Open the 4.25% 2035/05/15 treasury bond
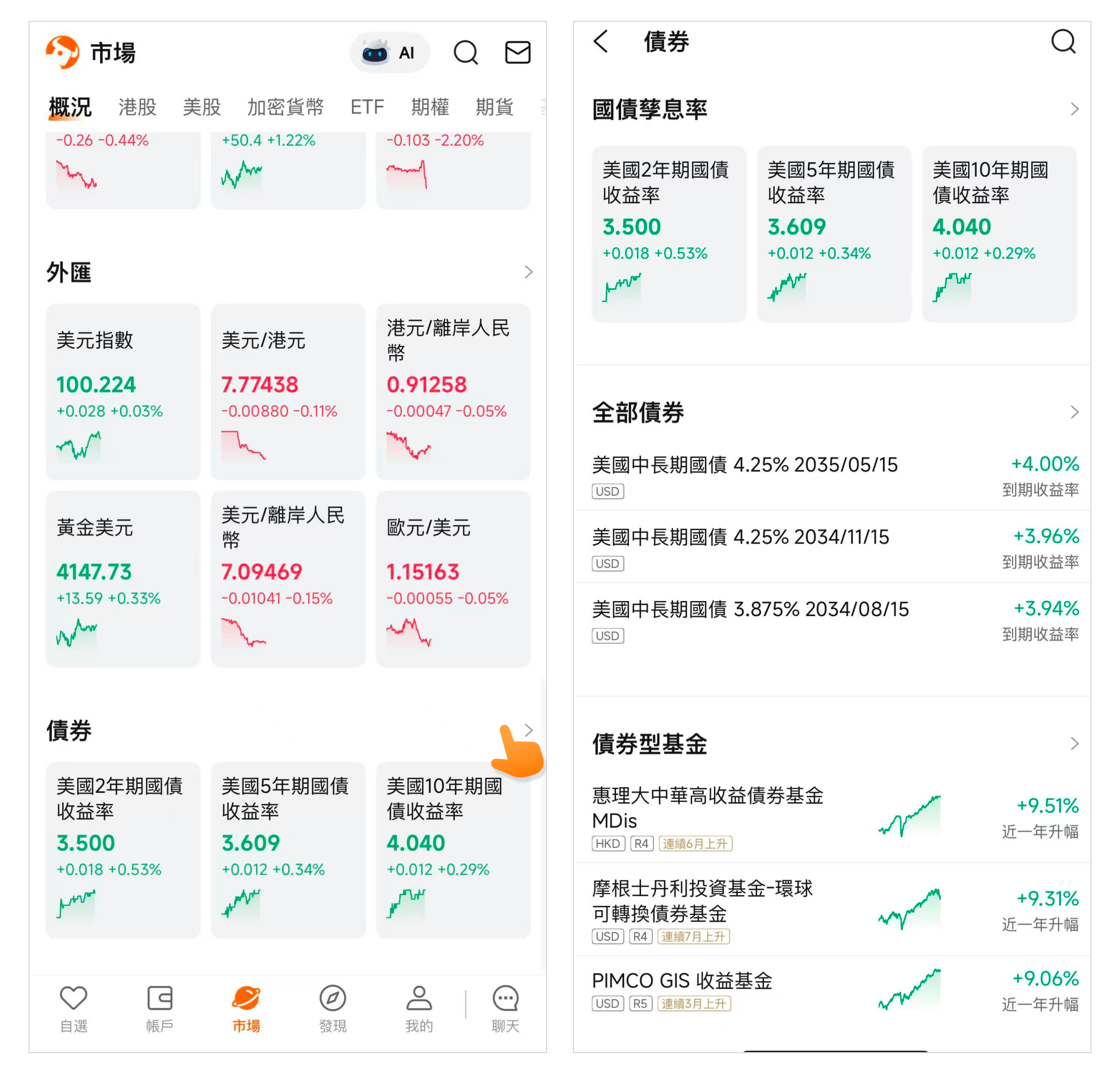The width and height of the screenshot is (1120, 1074). (x=834, y=476)
